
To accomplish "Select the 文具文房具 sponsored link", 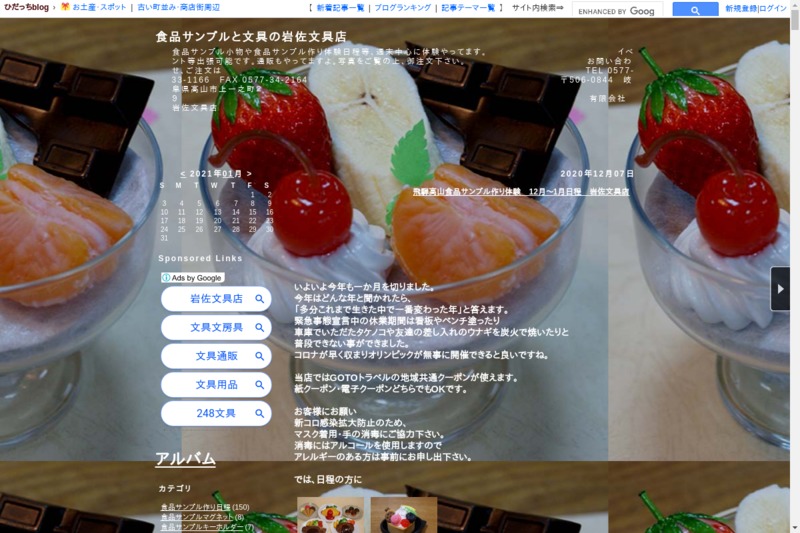I will (216, 328).
